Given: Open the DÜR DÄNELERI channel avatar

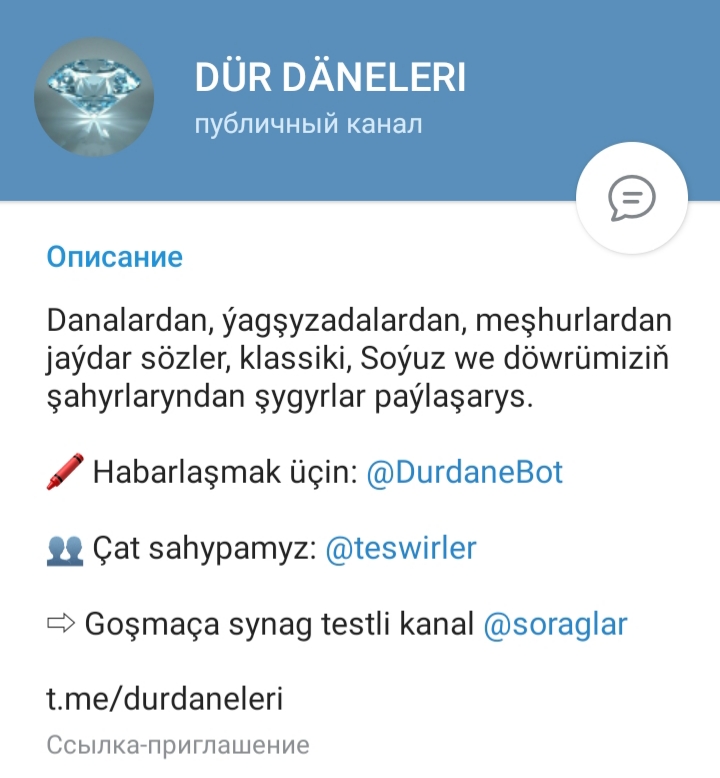Looking at the screenshot, I should coord(94,97).
